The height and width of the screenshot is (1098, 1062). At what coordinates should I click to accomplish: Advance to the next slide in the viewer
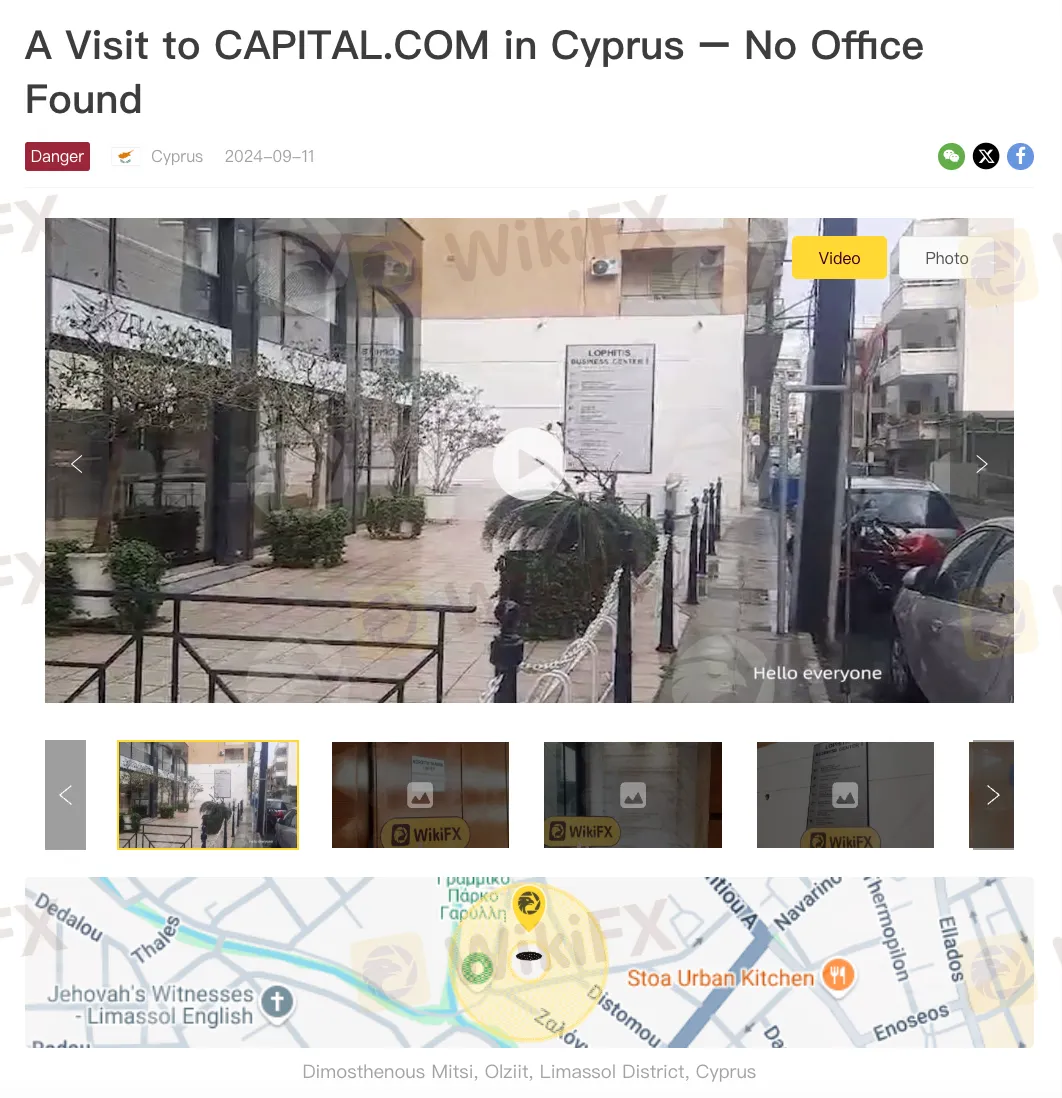click(x=982, y=464)
